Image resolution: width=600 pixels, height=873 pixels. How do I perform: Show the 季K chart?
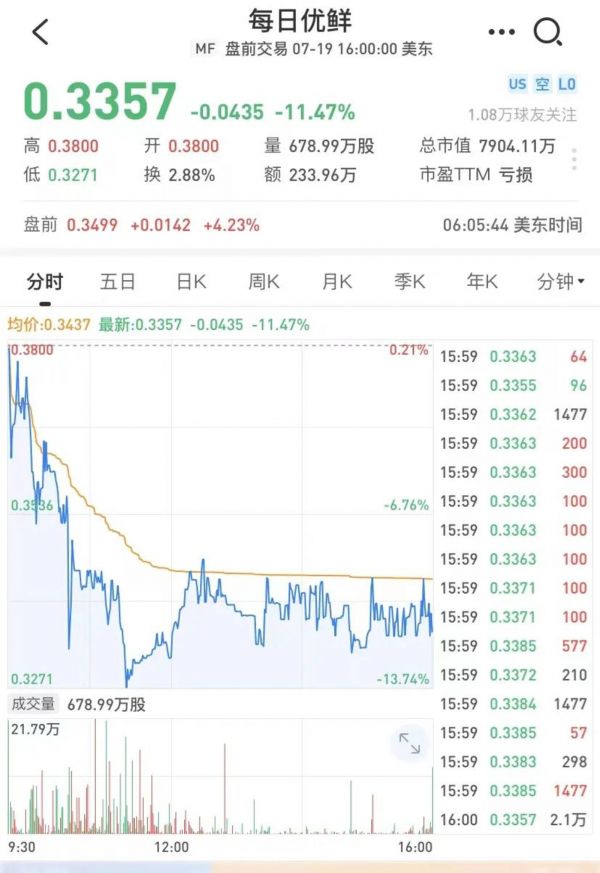click(x=410, y=282)
